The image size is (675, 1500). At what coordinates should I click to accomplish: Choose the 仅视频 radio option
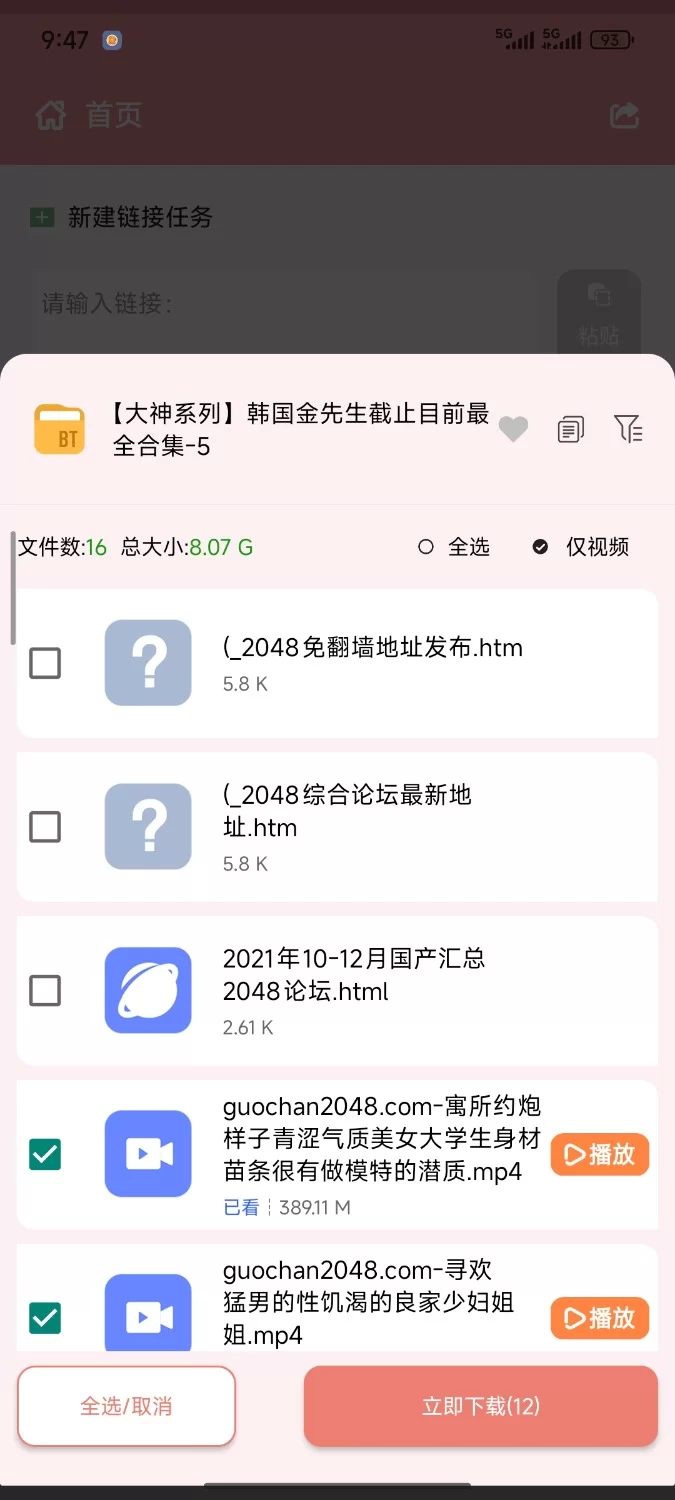541,547
